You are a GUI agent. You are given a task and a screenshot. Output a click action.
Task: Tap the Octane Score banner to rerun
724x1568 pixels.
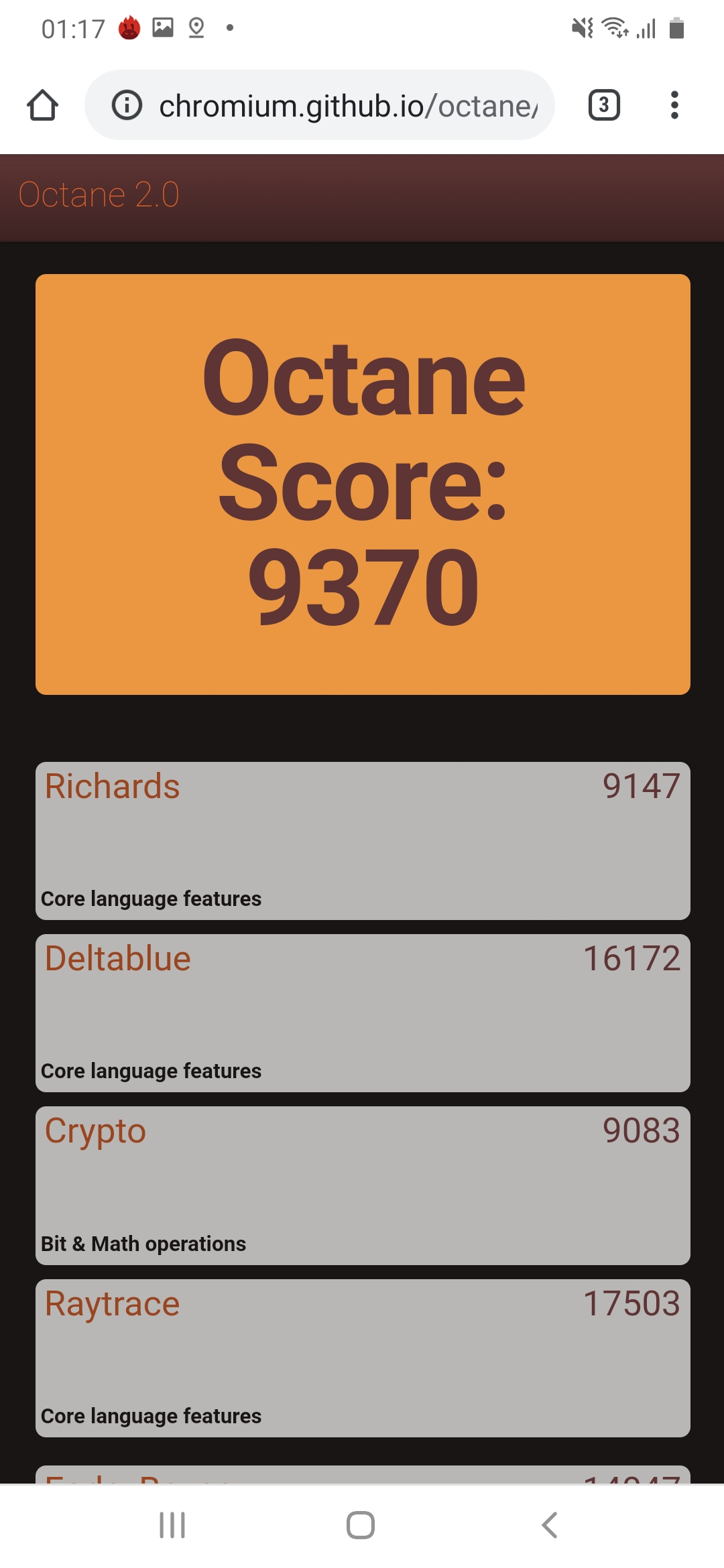click(x=363, y=484)
